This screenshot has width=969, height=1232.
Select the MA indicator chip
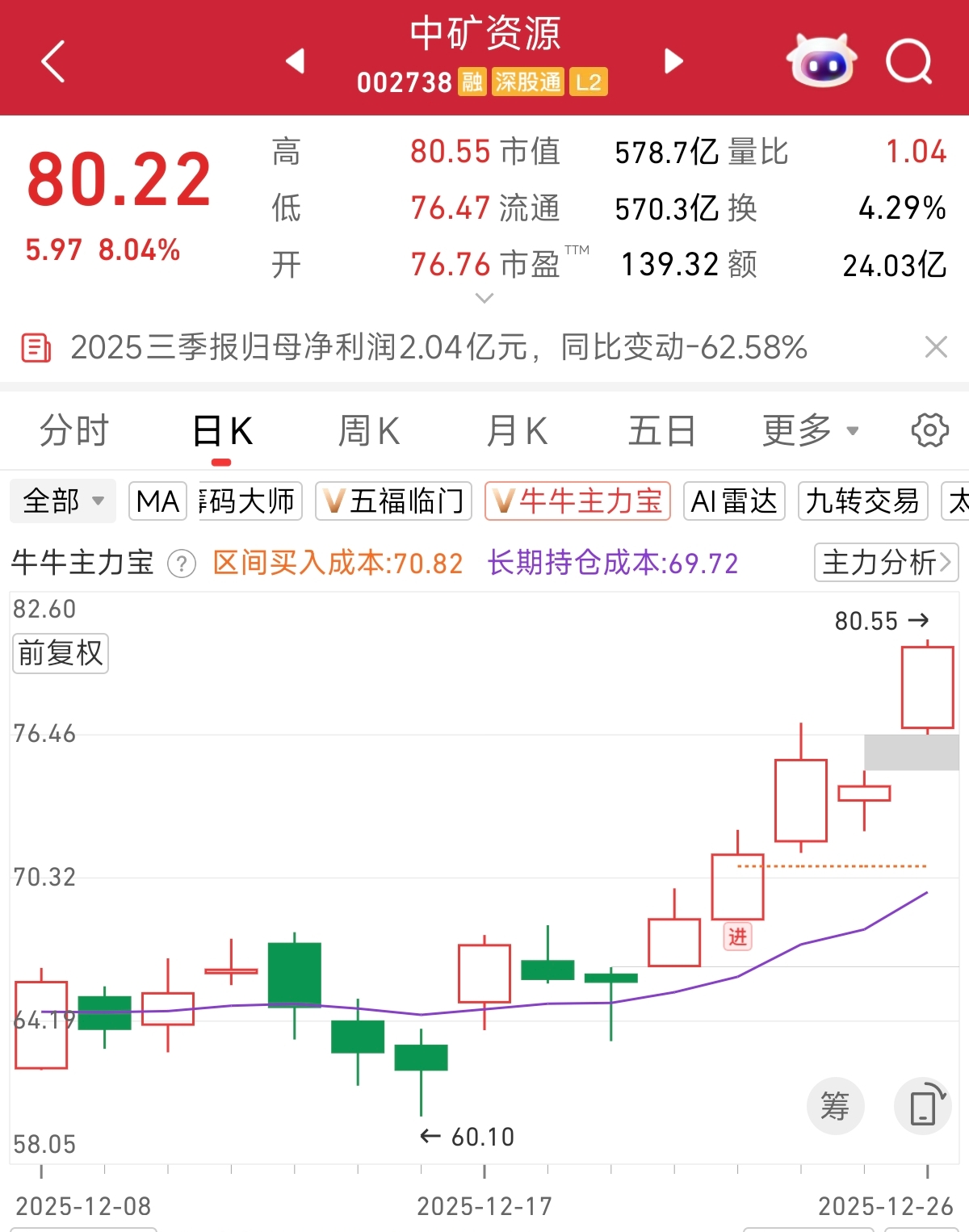(x=157, y=501)
